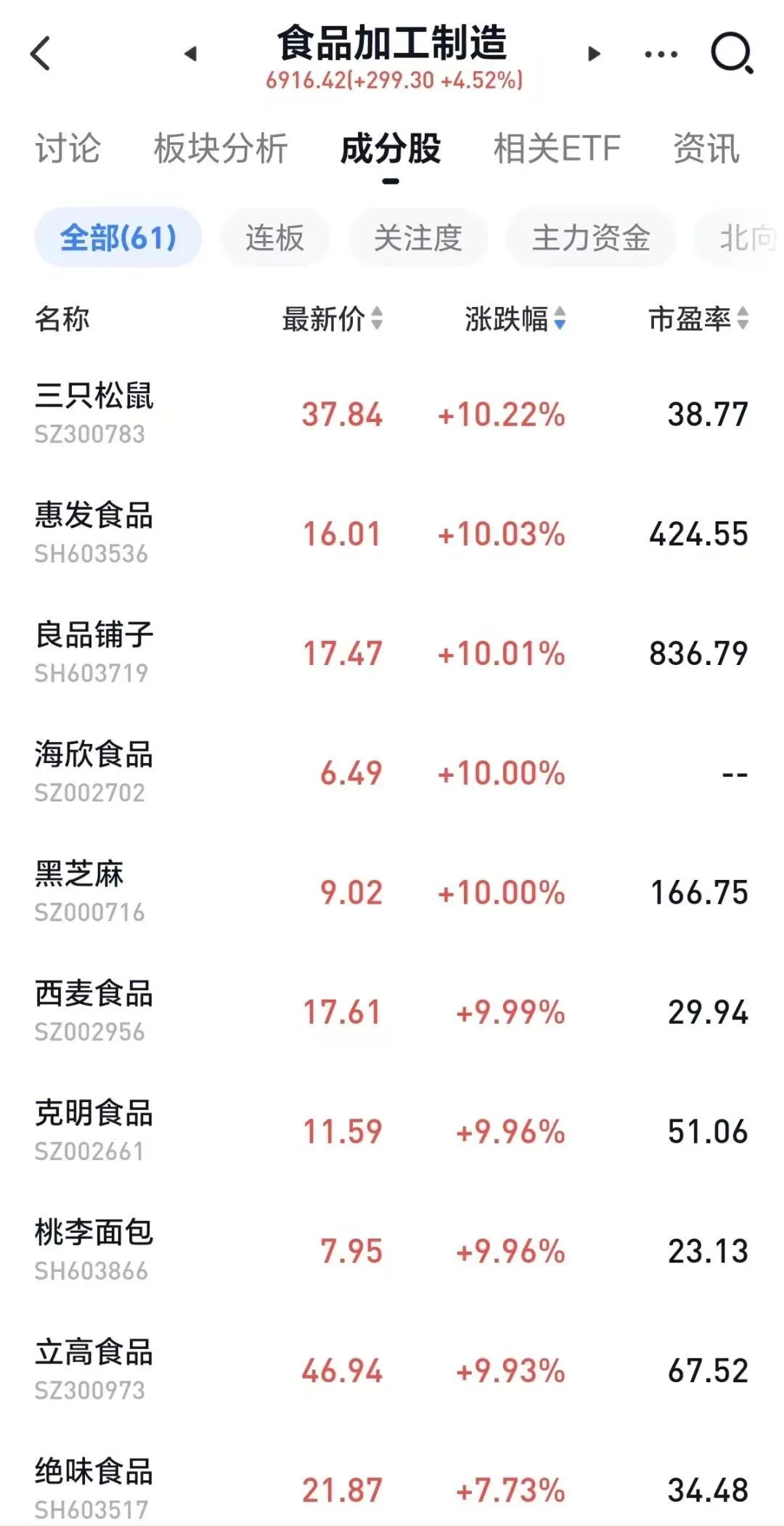The image size is (784, 1526).
Task: Switch to next sector with right triangle
Action: [594, 54]
